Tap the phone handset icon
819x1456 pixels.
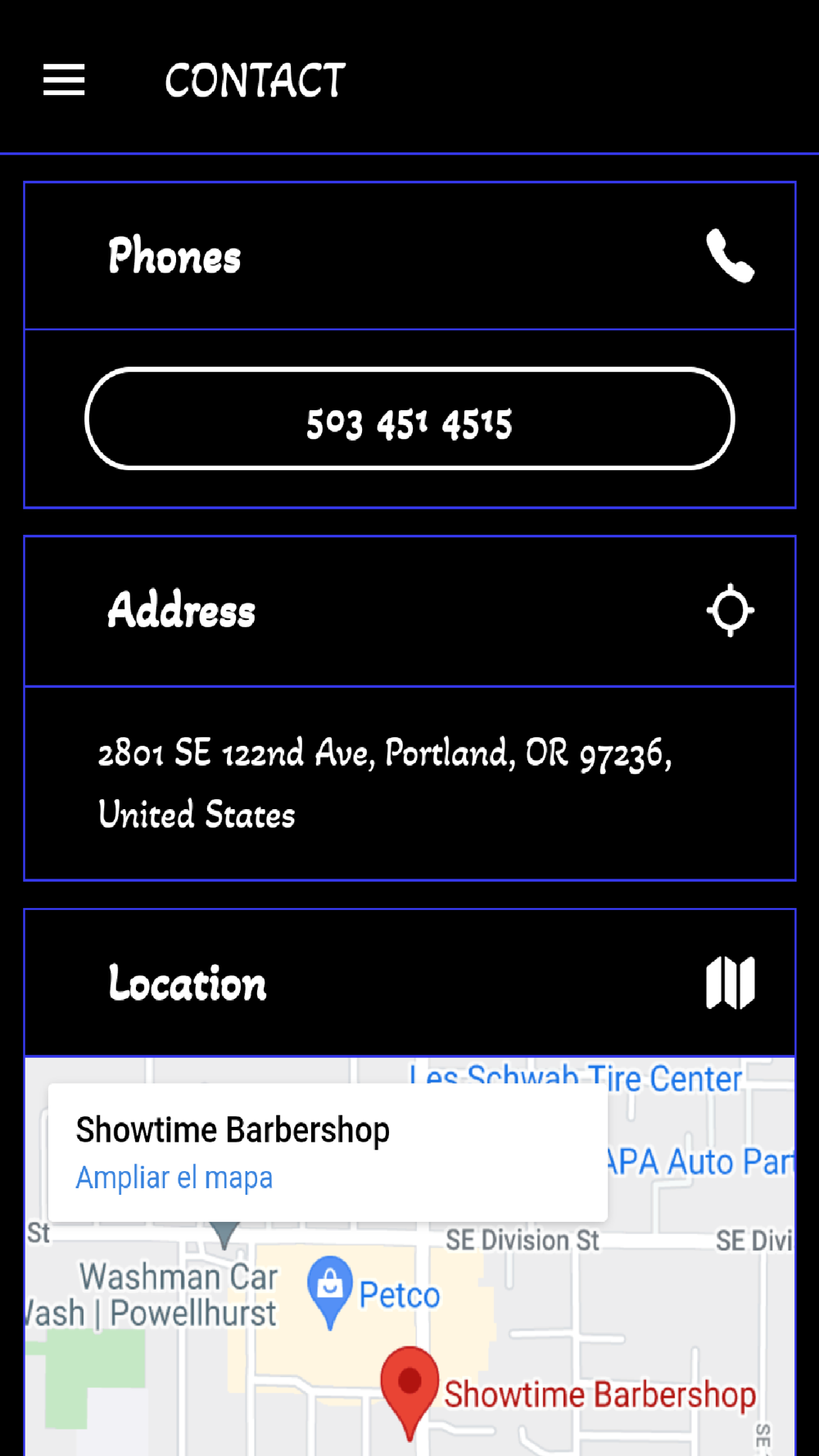[730, 256]
